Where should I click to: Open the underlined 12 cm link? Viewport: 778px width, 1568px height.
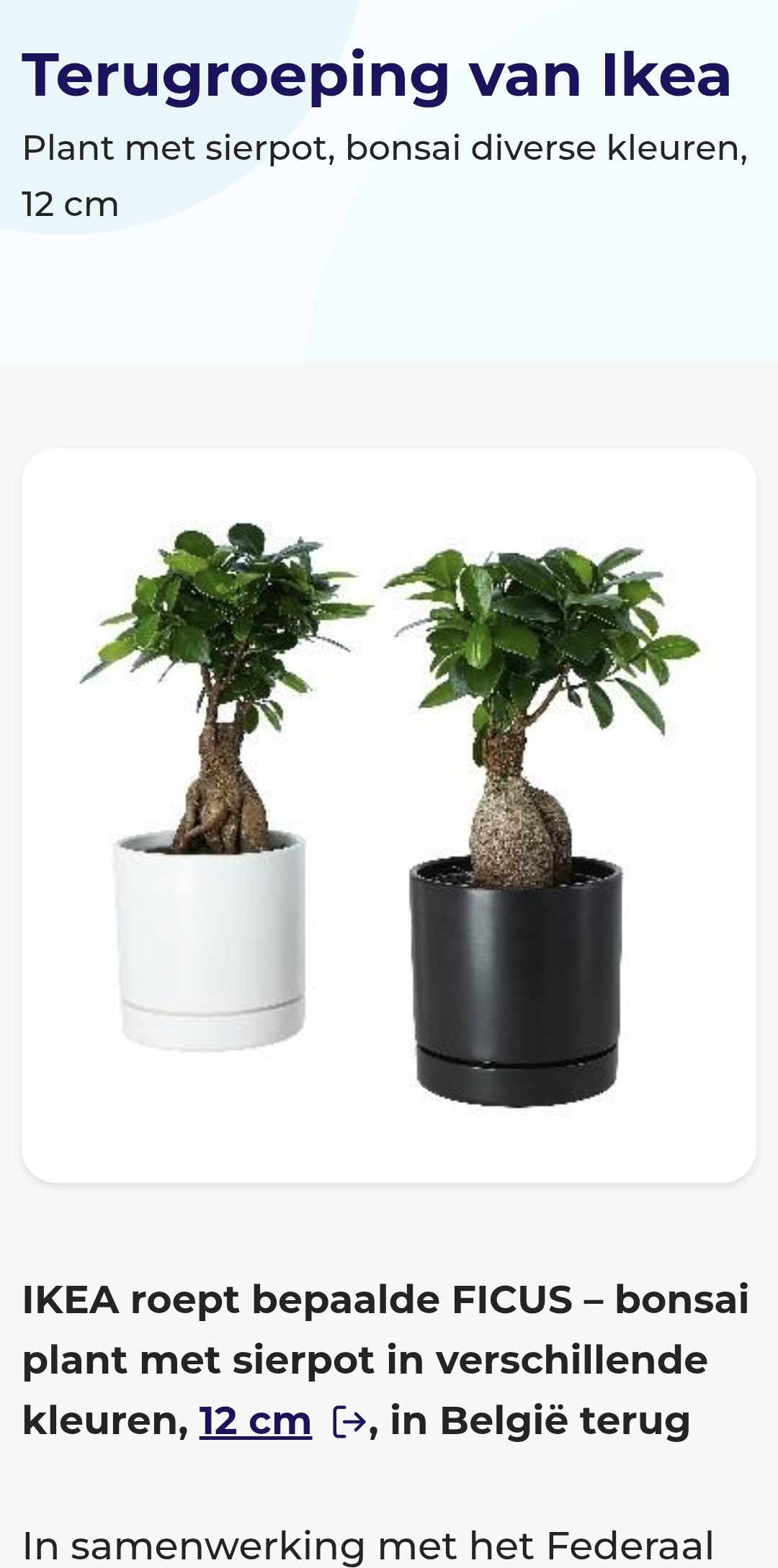point(256,1420)
